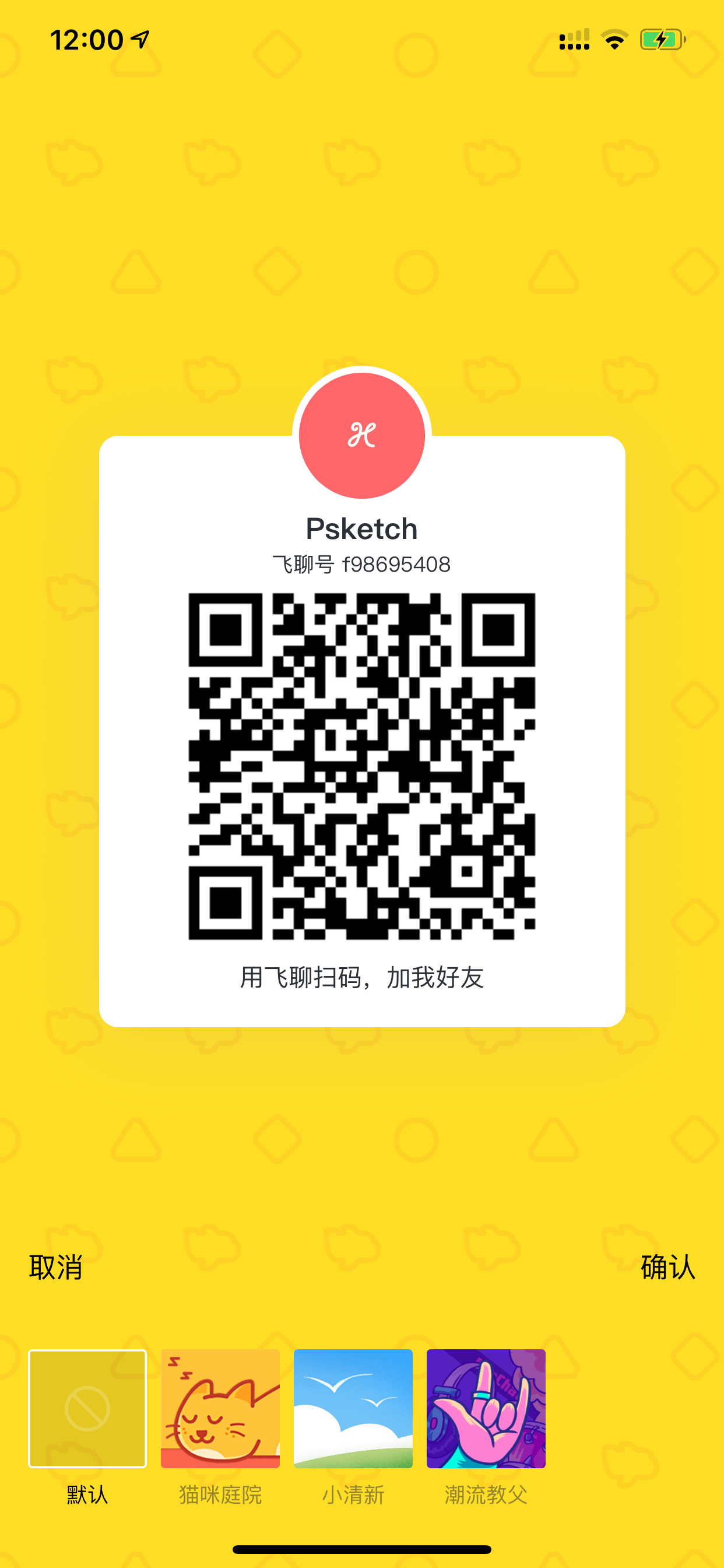724x1568 pixels.
Task: Confirm the theme with 确认
Action: 667,1268
